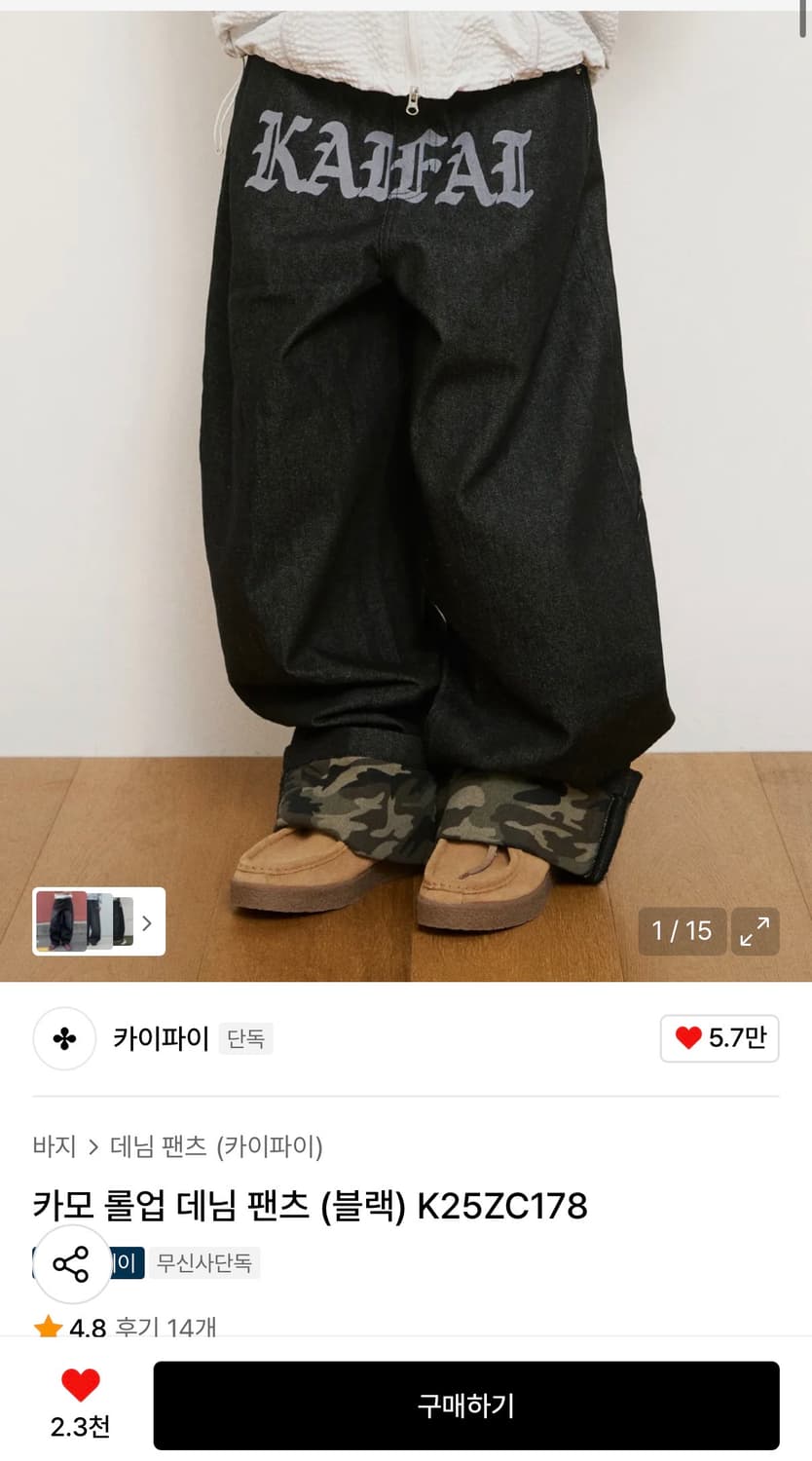Image resolution: width=812 pixels, height=1461 pixels.
Task: Open the 데님 팬츠 (카이파이) breadcrumb
Action: [216, 1147]
